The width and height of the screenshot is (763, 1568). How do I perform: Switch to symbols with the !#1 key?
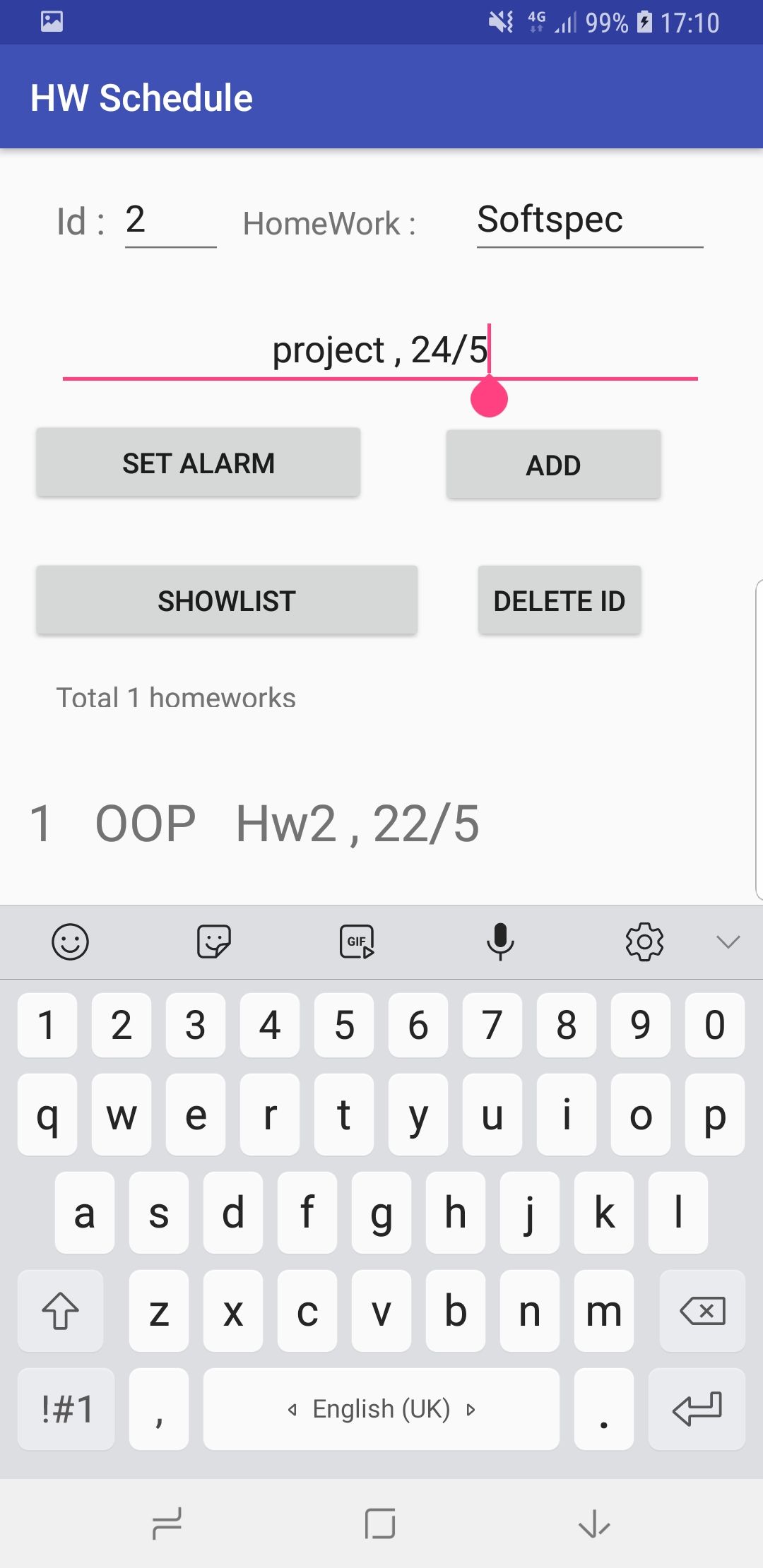point(66,1408)
